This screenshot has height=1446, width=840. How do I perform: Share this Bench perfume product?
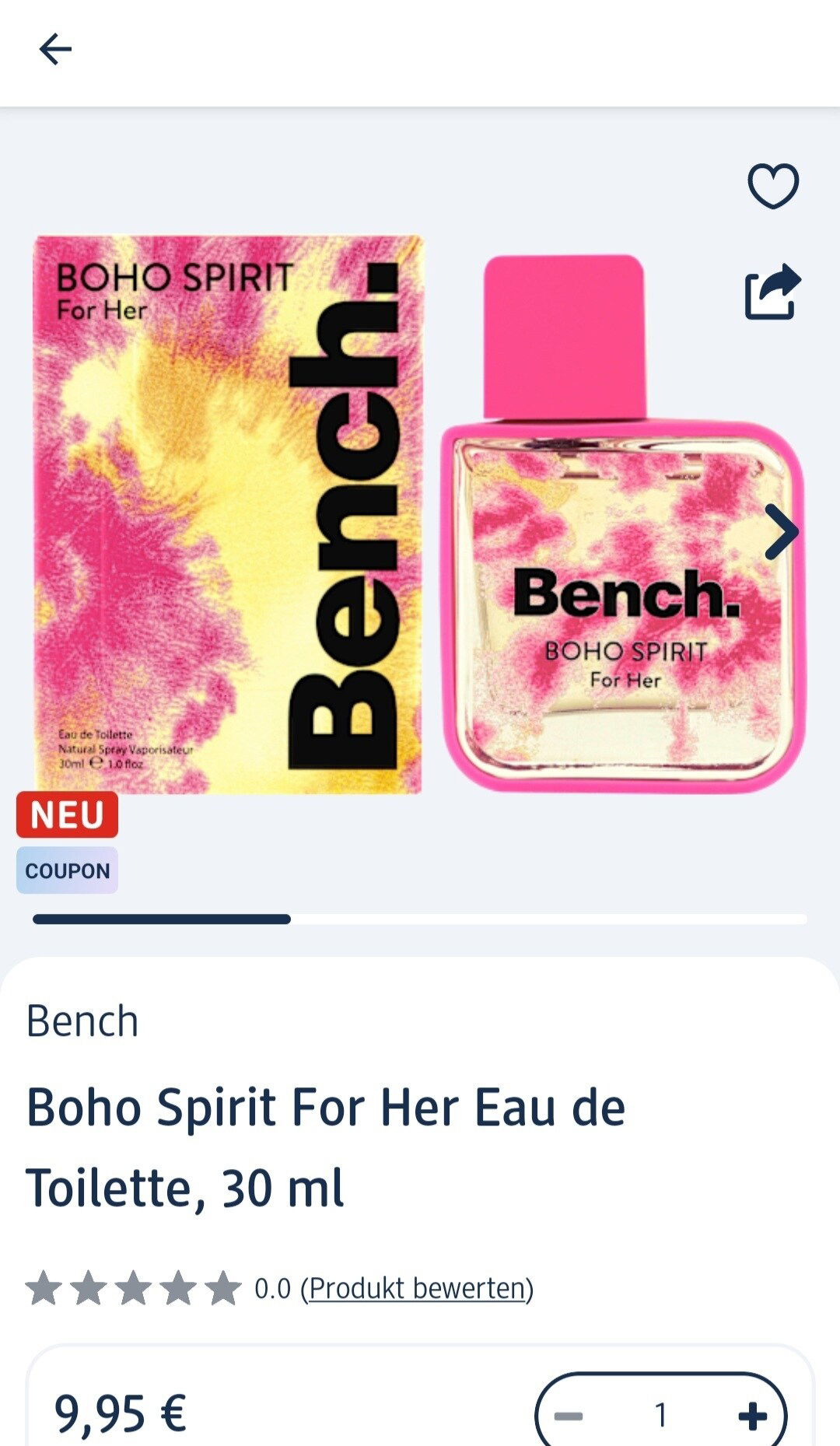pyautogui.click(x=772, y=292)
